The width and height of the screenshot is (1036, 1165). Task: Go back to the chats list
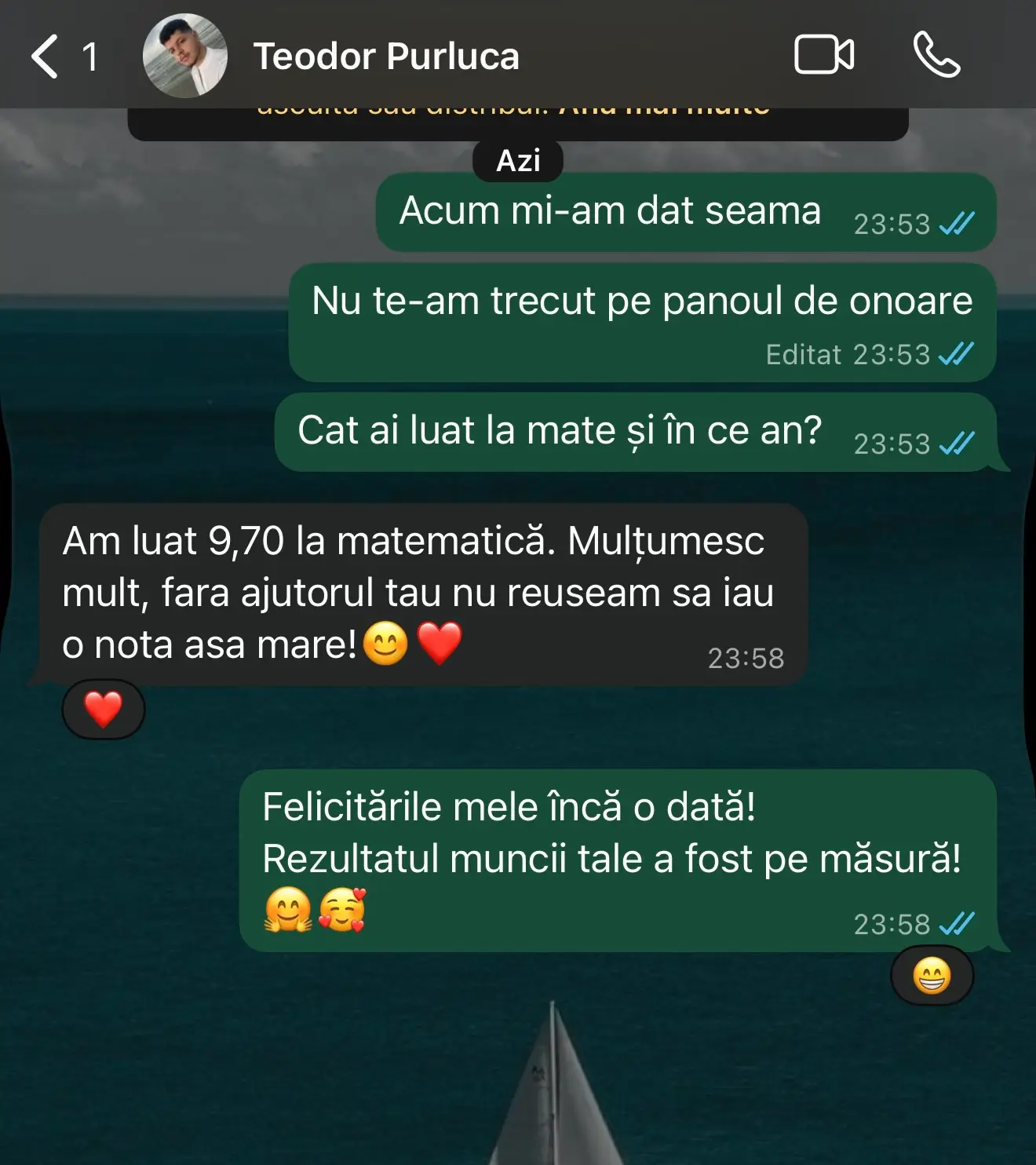tap(46, 57)
